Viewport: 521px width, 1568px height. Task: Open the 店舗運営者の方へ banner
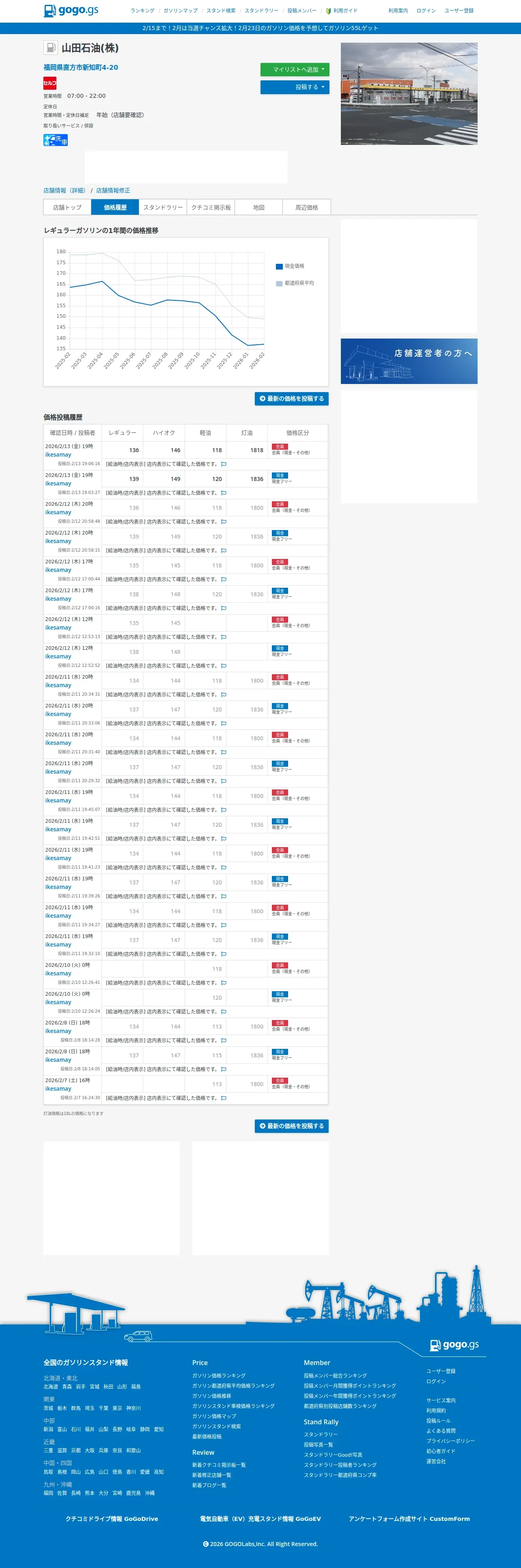click(409, 361)
